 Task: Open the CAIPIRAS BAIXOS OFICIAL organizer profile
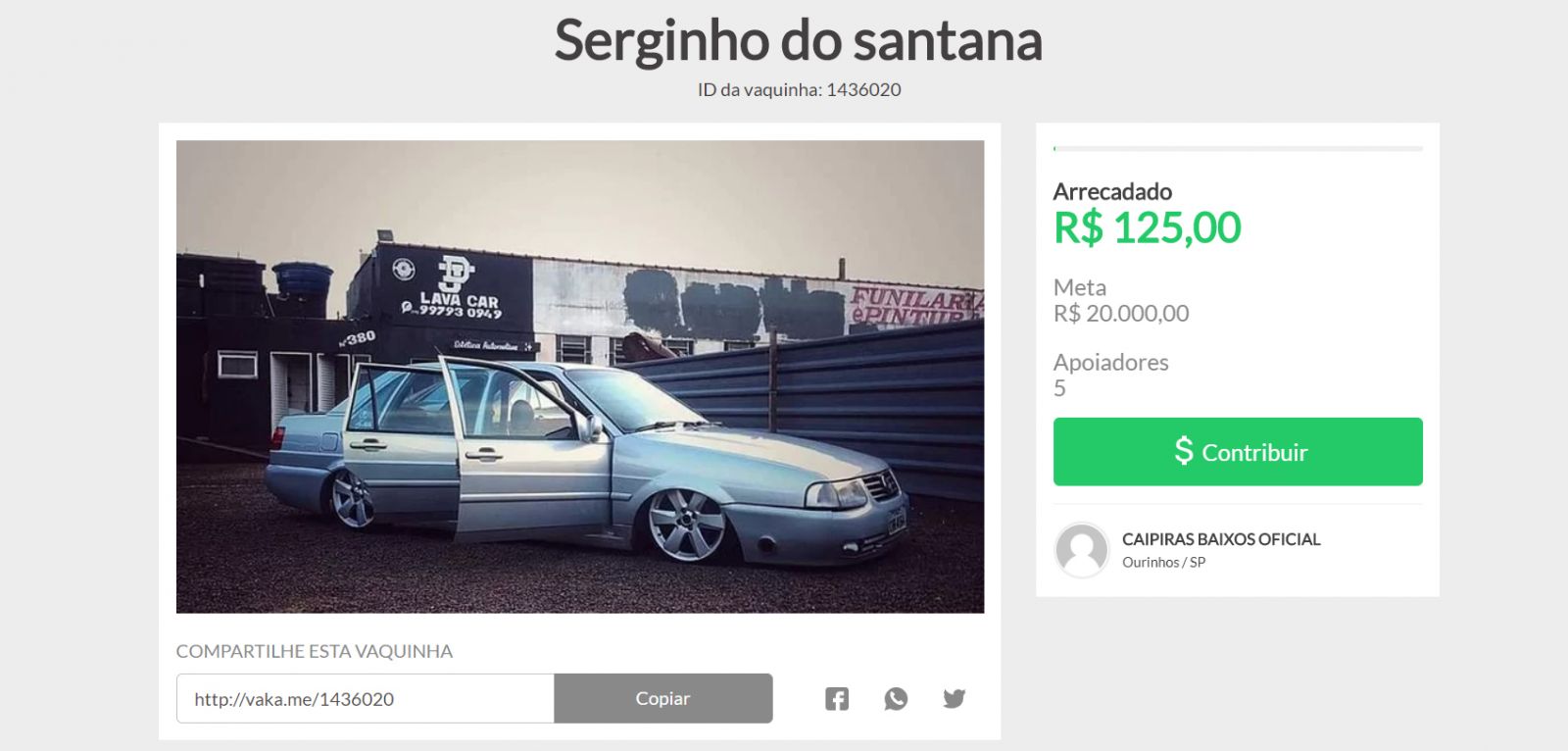point(1220,539)
